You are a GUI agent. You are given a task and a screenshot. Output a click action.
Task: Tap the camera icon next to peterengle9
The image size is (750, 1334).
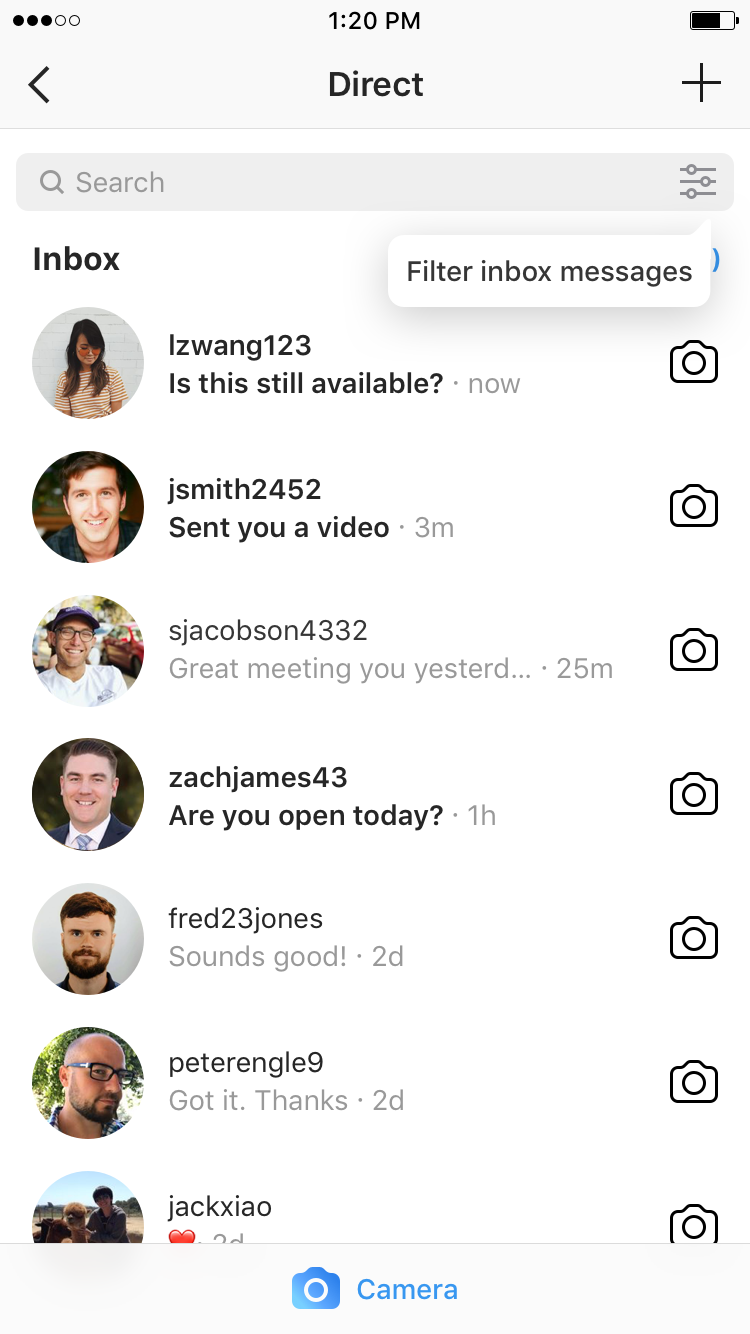[694, 1082]
